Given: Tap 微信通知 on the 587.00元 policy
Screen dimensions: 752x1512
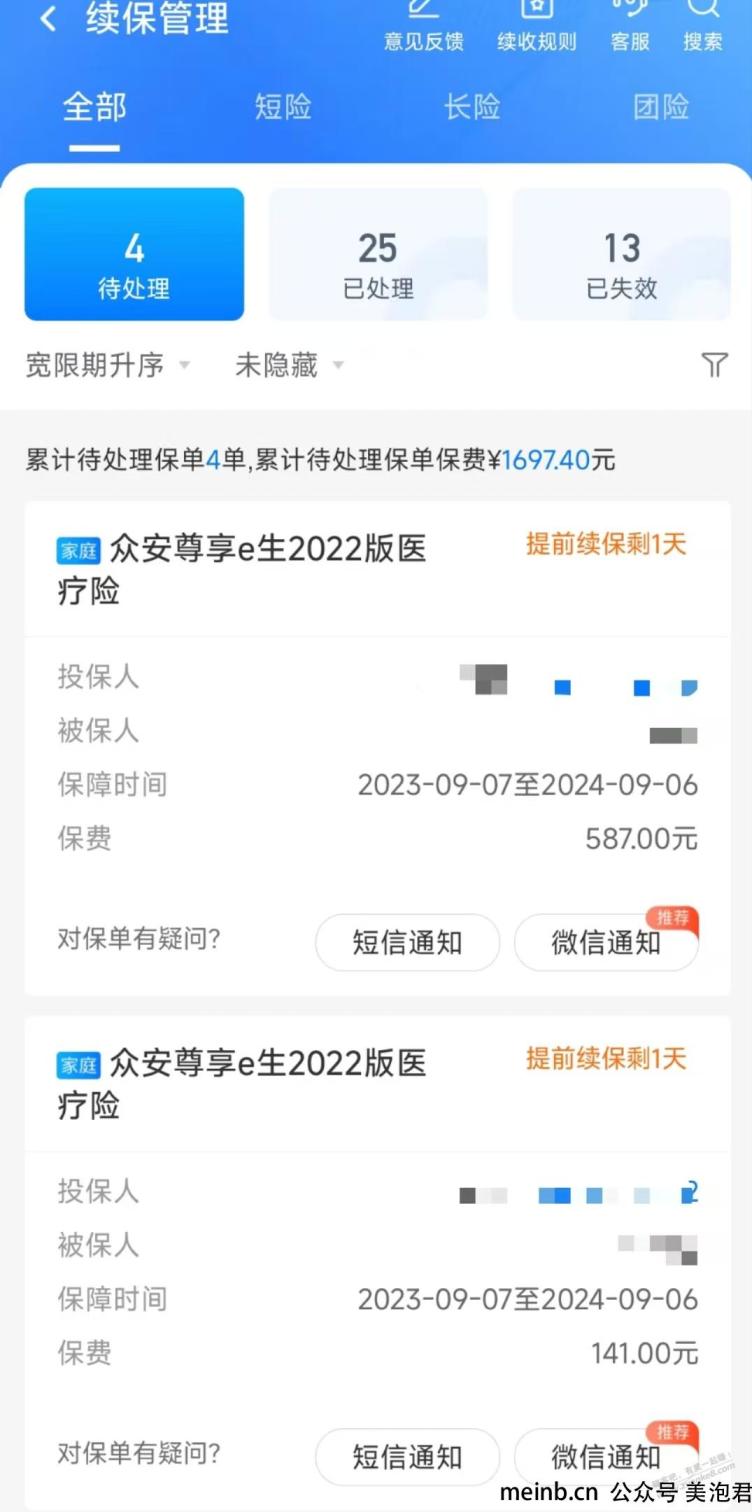Looking at the screenshot, I should [606, 942].
